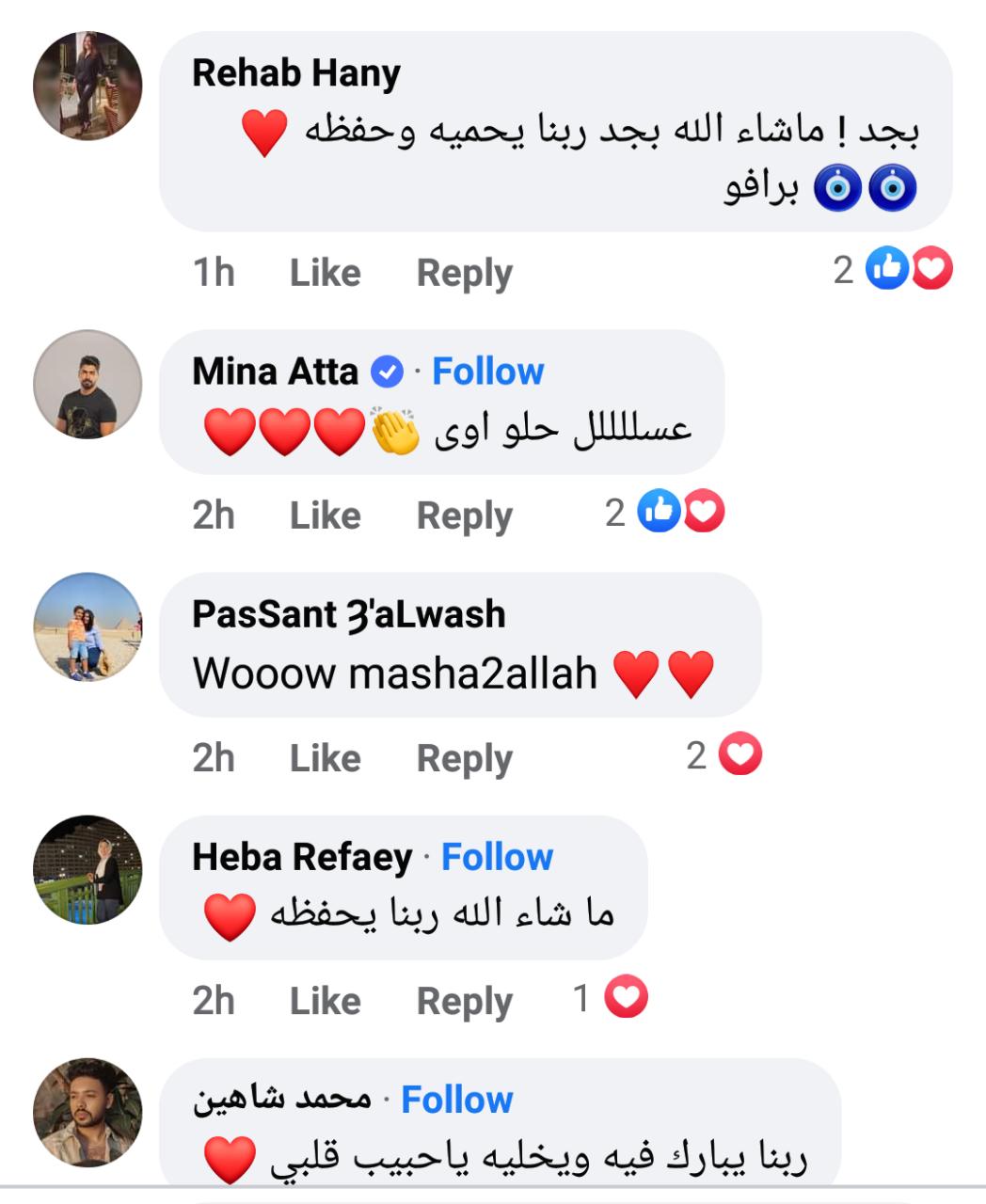Image resolution: width=986 pixels, height=1204 pixels.
Task: Reply to PasSant 3'aLwash's comment
Action: pyautogui.click(x=464, y=758)
